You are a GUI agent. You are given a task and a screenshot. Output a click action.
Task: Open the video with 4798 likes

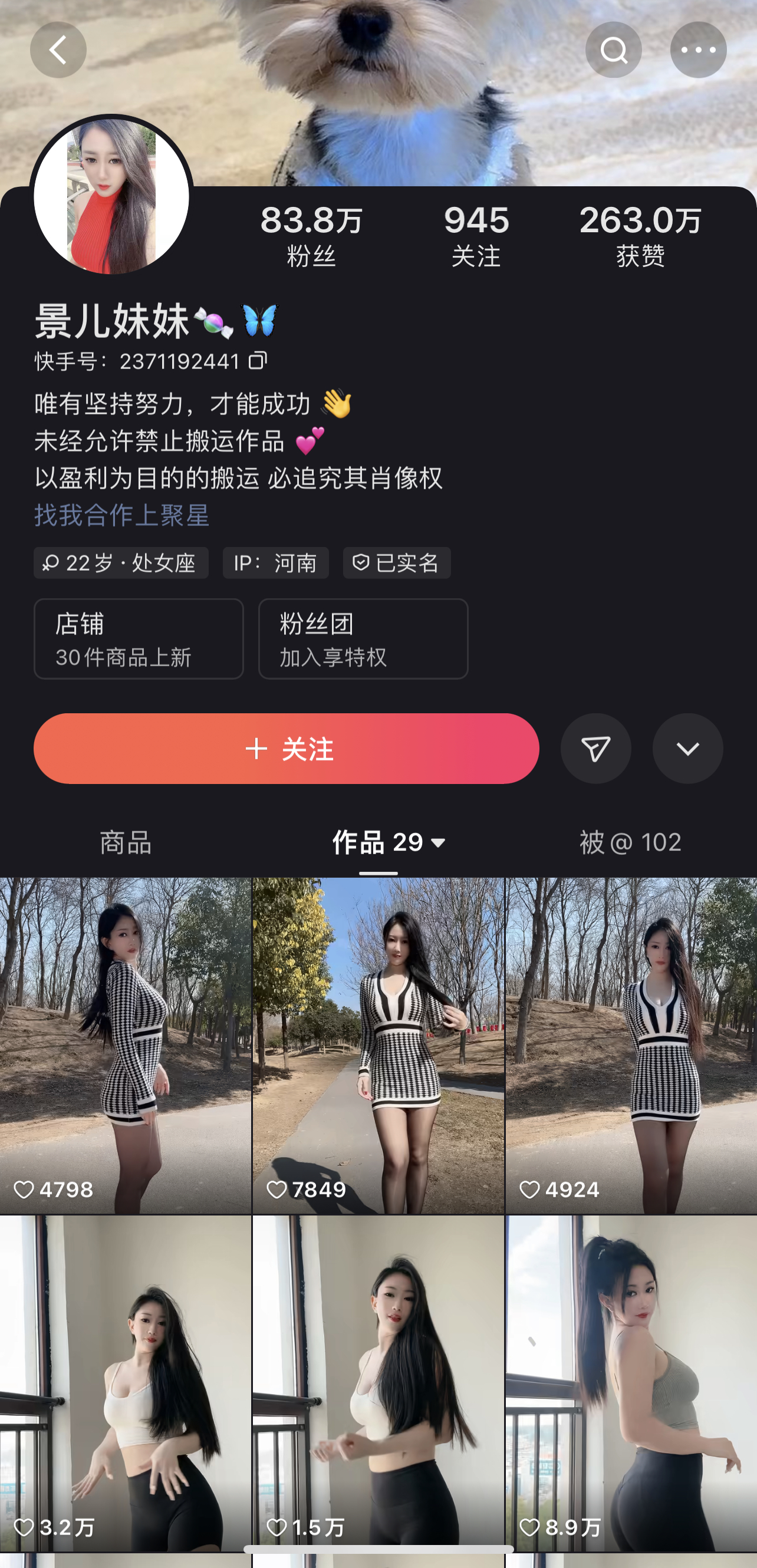coord(126,1045)
